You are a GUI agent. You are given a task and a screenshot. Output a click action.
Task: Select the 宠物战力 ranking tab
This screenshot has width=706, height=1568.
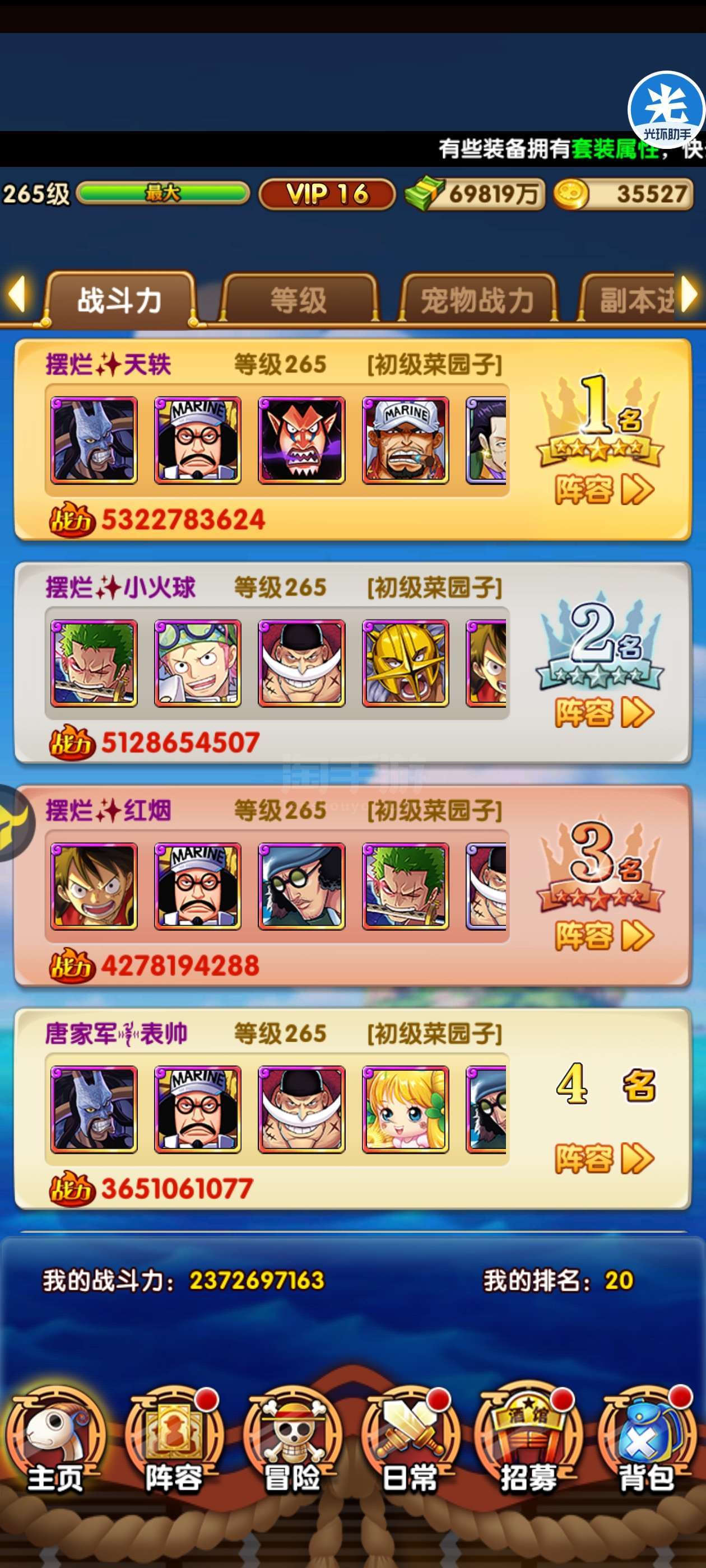[x=477, y=300]
